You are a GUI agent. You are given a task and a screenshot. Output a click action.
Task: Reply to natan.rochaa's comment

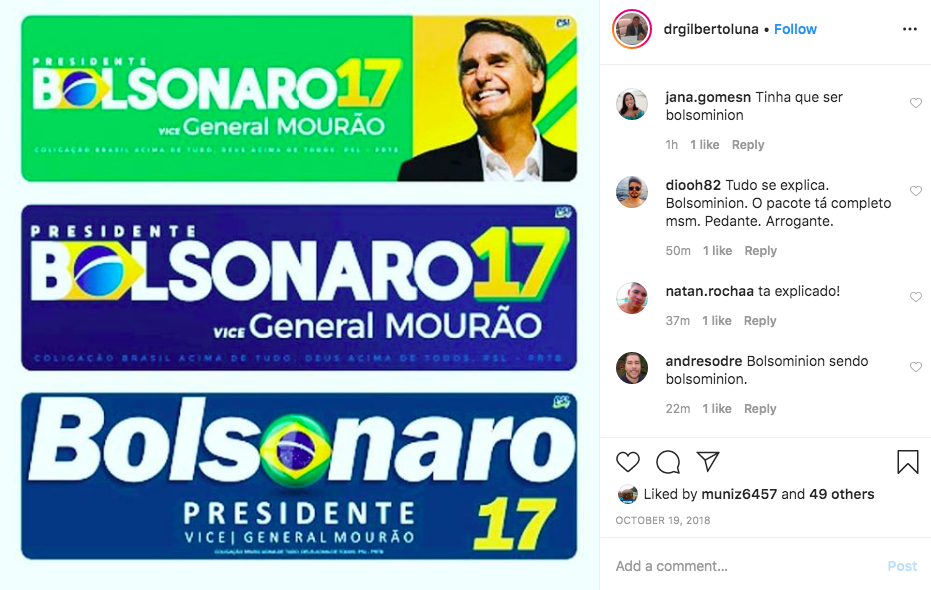tap(760, 321)
